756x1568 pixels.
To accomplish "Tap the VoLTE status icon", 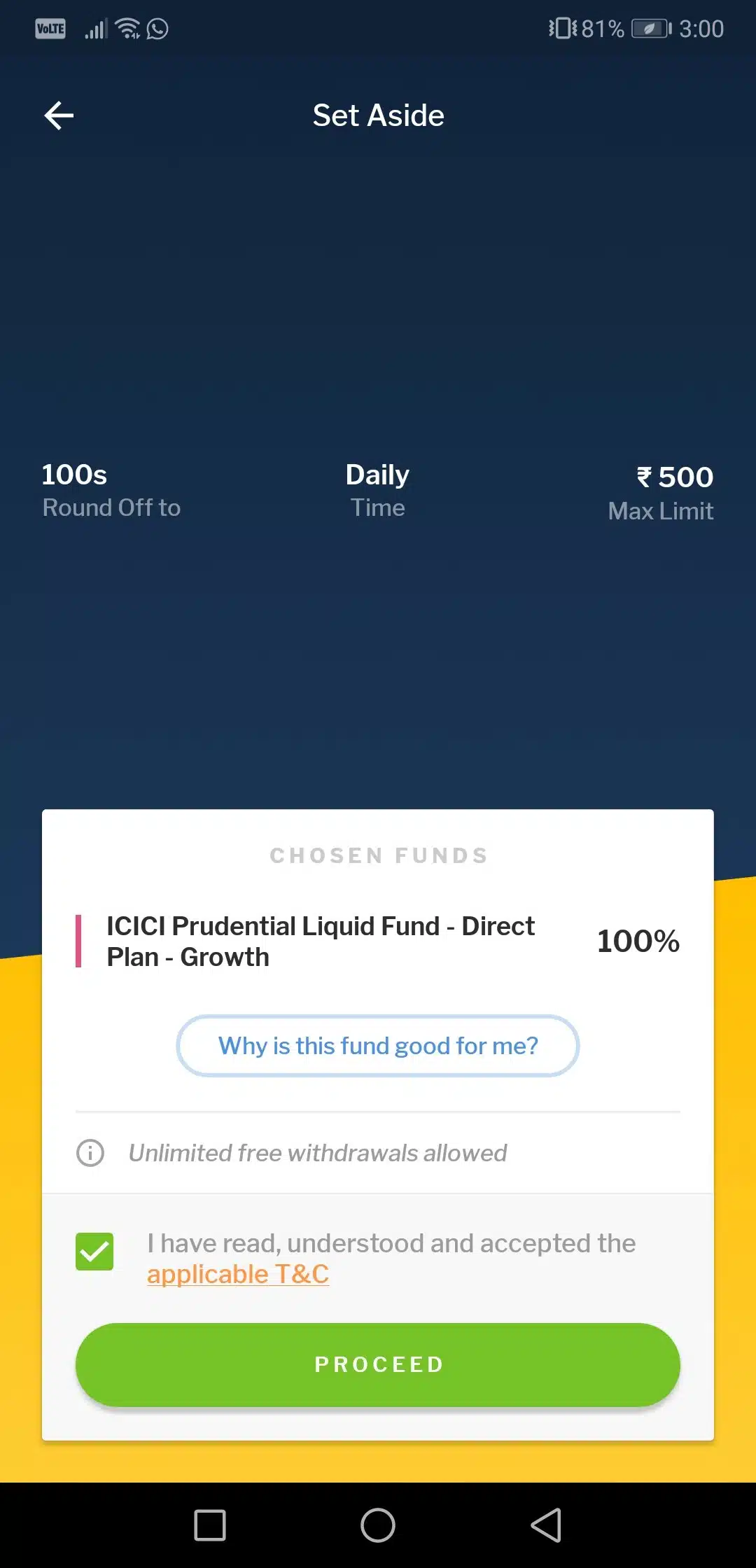I will pyautogui.click(x=50, y=29).
